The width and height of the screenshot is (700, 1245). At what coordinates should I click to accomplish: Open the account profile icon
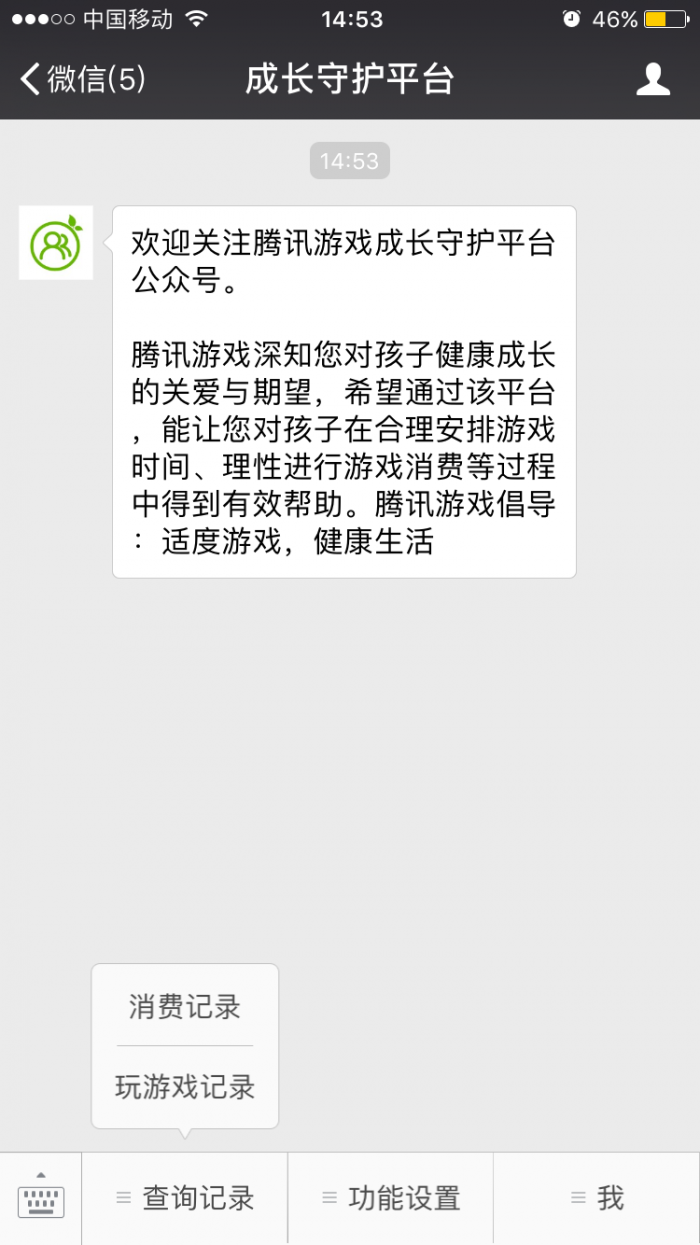click(x=653, y=79)
